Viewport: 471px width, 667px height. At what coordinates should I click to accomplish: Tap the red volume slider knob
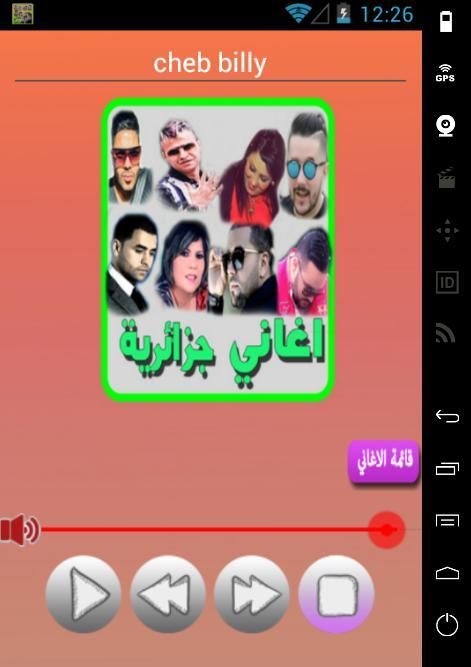[x=386, y=530]
